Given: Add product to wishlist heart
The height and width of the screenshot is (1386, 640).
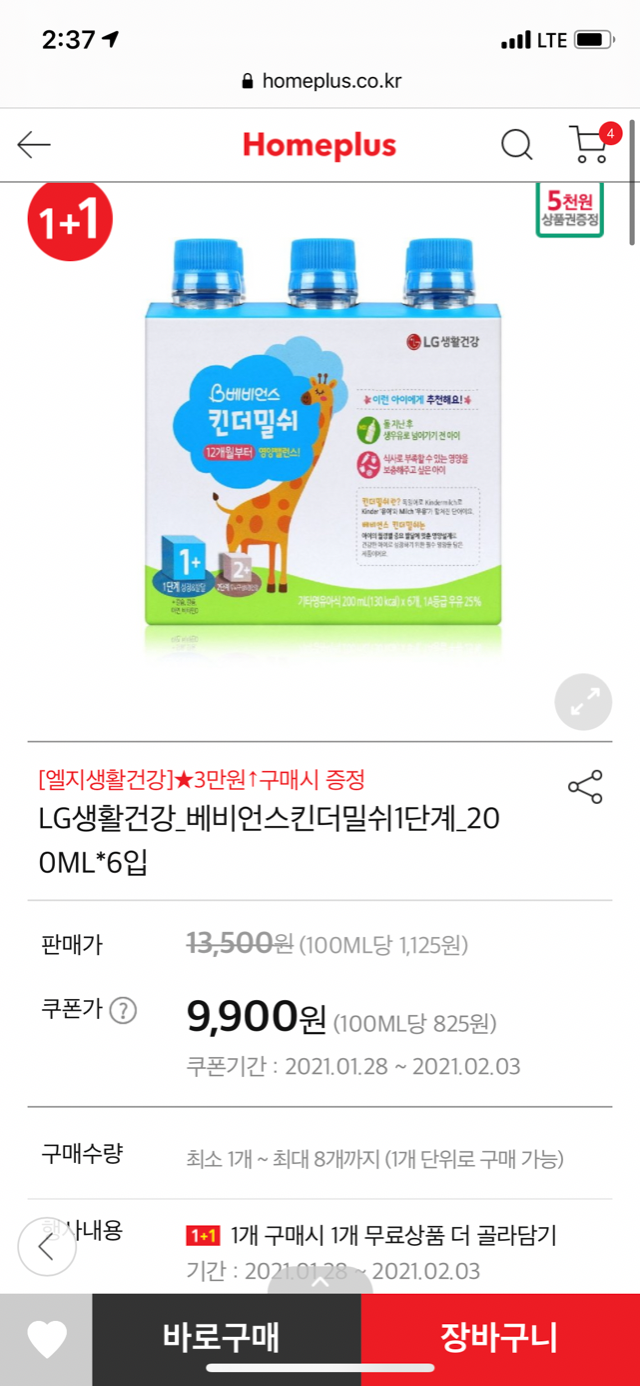Looking at the screenshot, I should click(x=46, y=1339).
